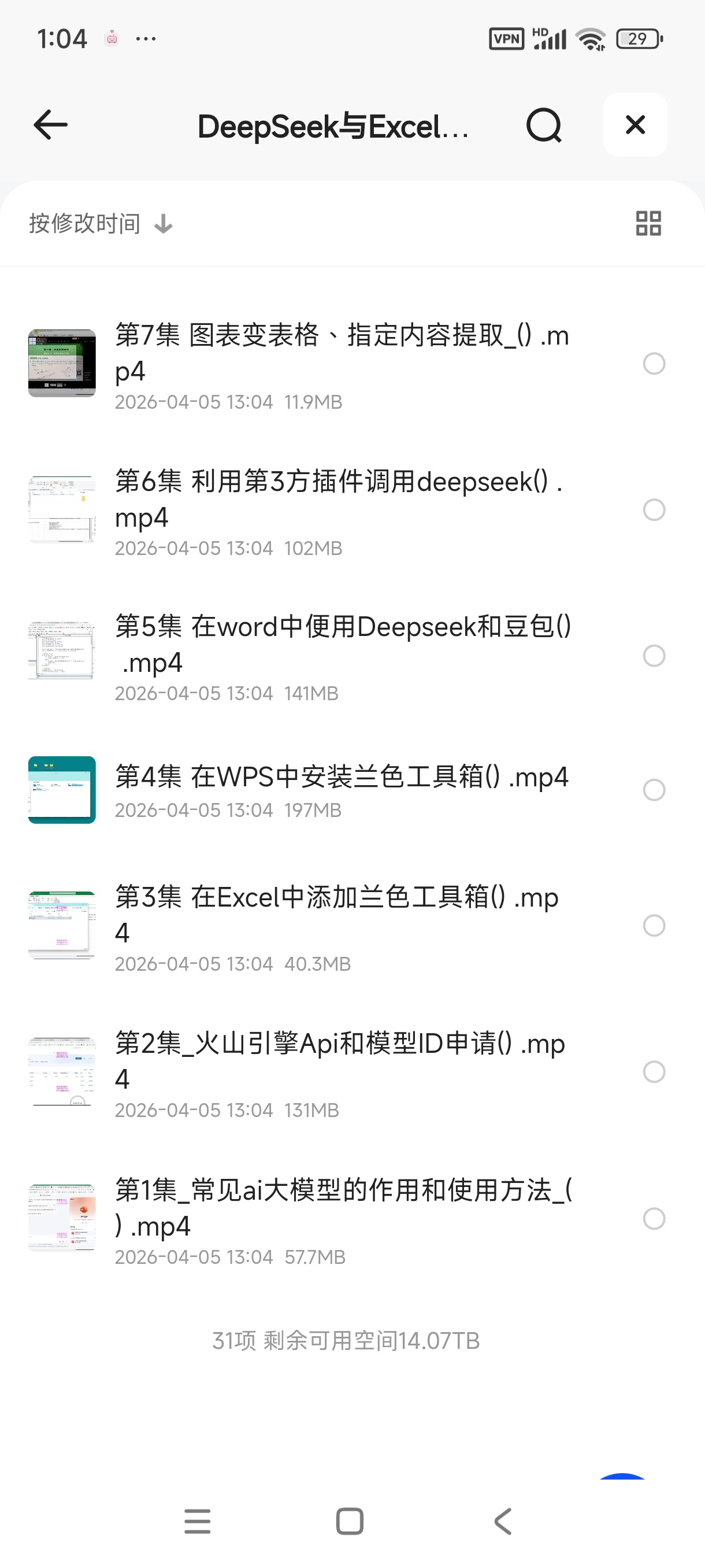
Task: Select the 第2集 file's circle
Action: (x=654, y=1072)
